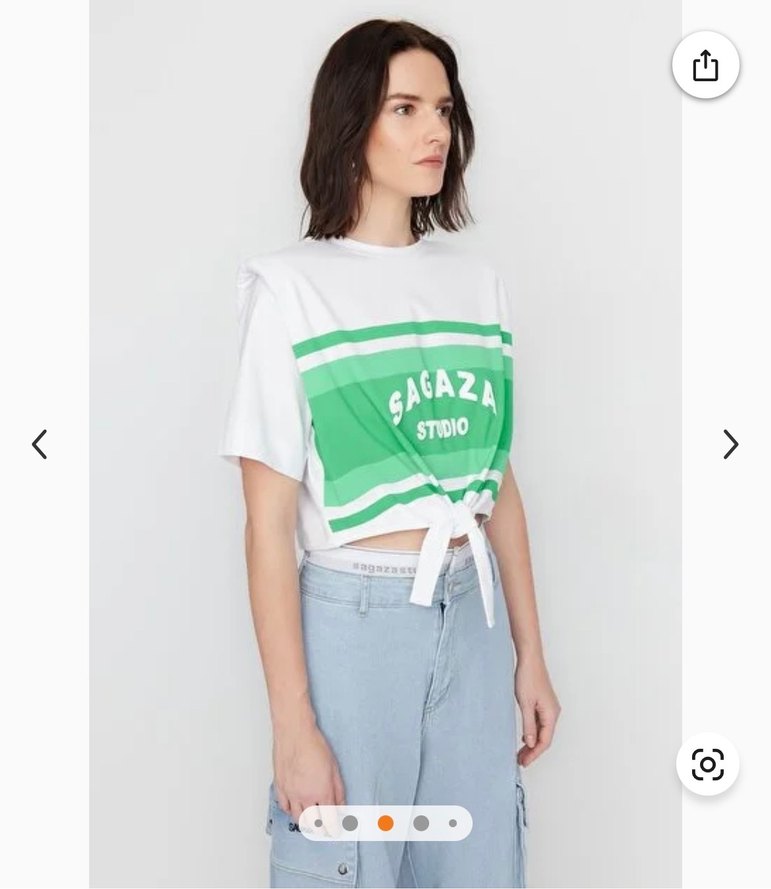Click the left chevron to view previous photo
This screenshot has height=889, width=771.
40,444
